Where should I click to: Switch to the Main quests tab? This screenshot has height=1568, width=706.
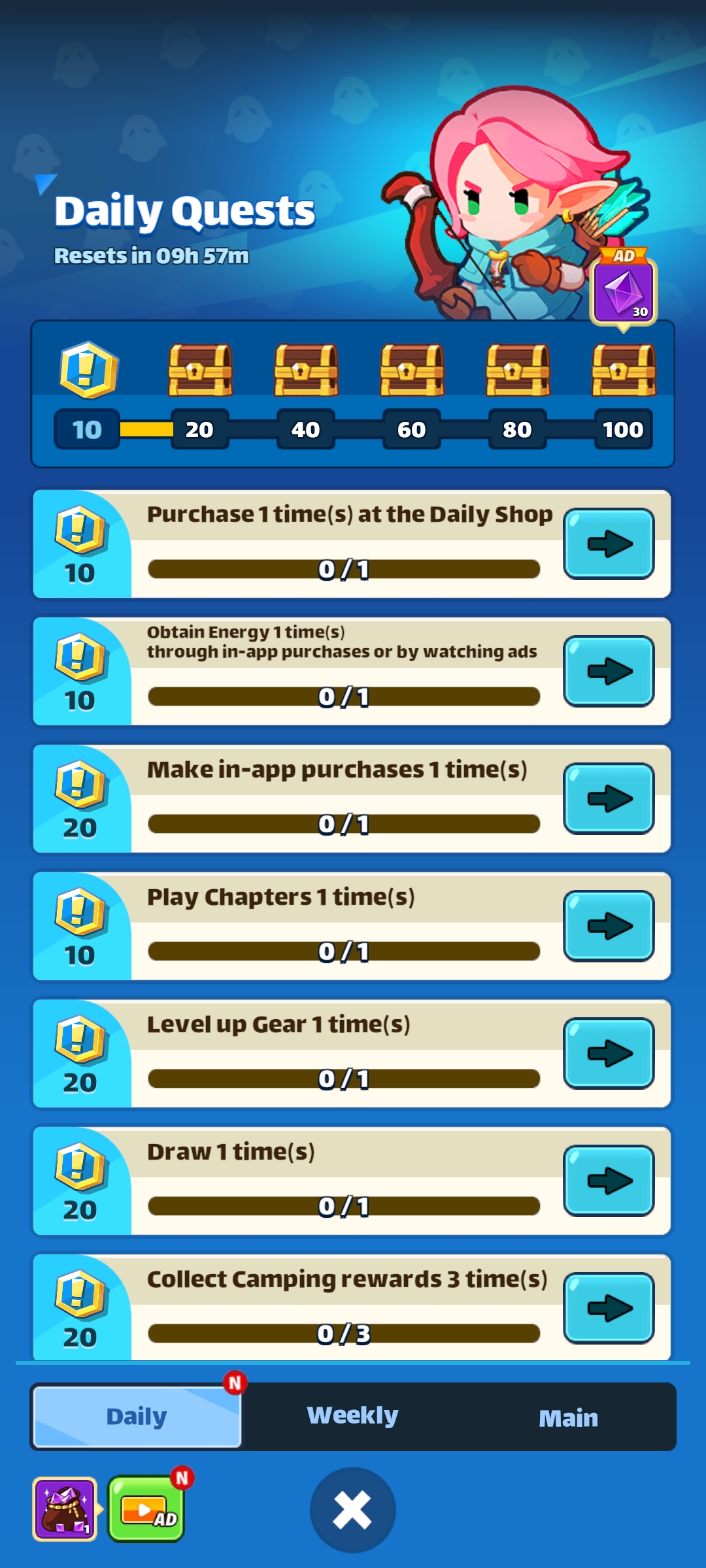coord(568,1418)
